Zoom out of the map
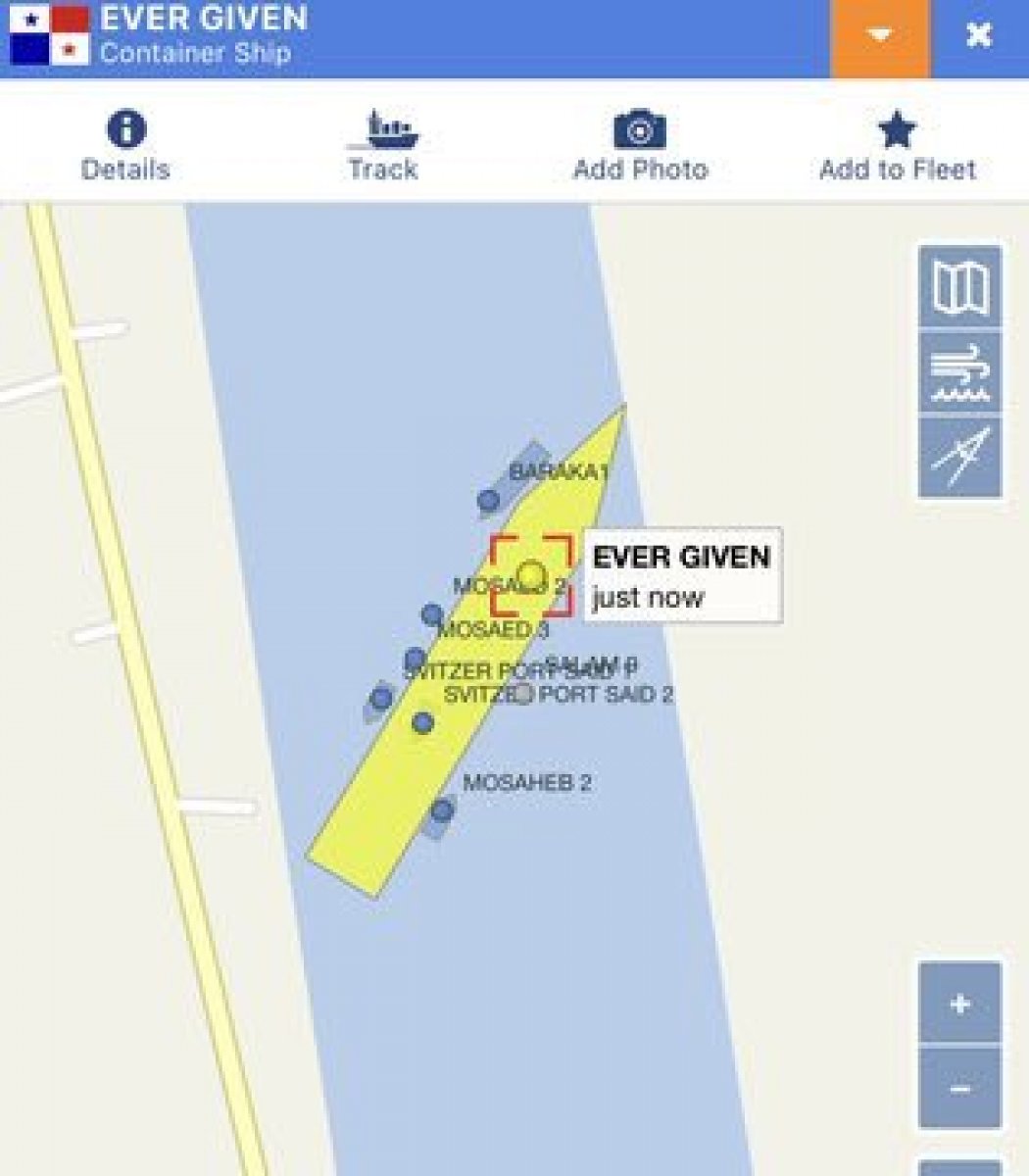 coord(959,1088)
